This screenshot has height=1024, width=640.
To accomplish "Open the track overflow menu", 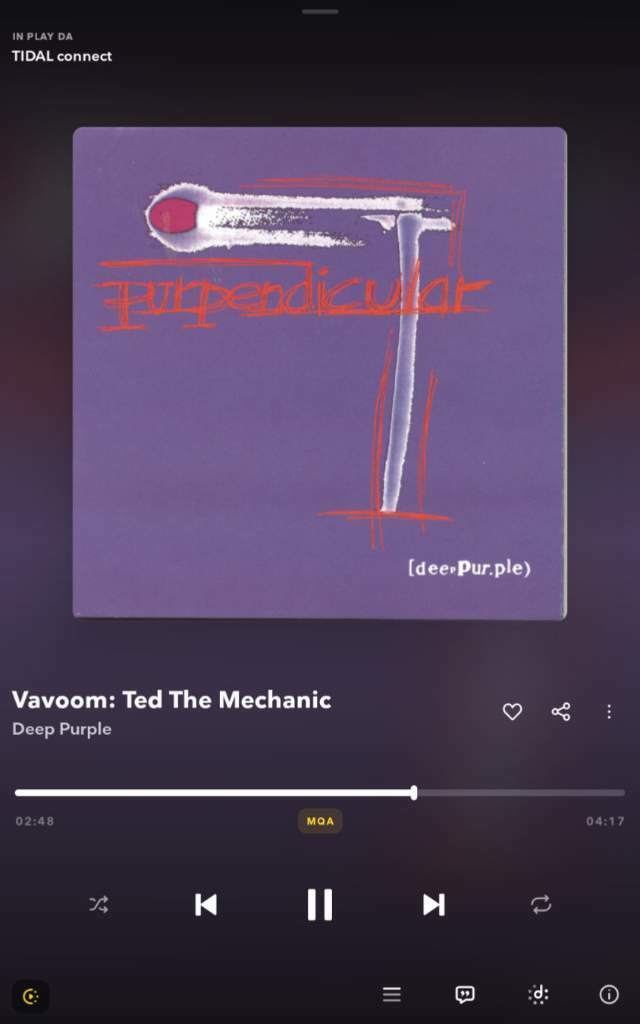I will 609,712.
